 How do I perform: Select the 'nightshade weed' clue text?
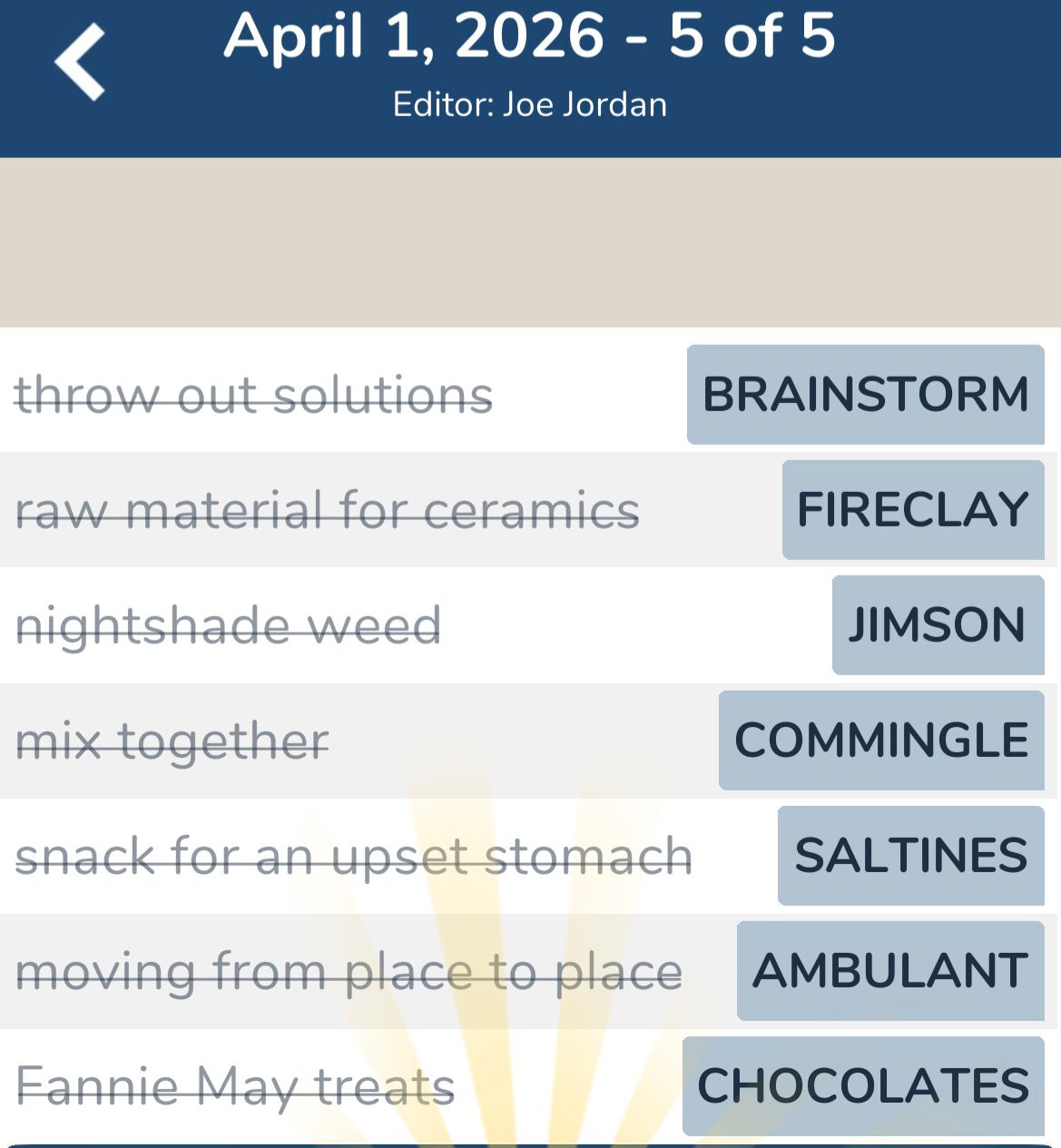tap(231, 625)
